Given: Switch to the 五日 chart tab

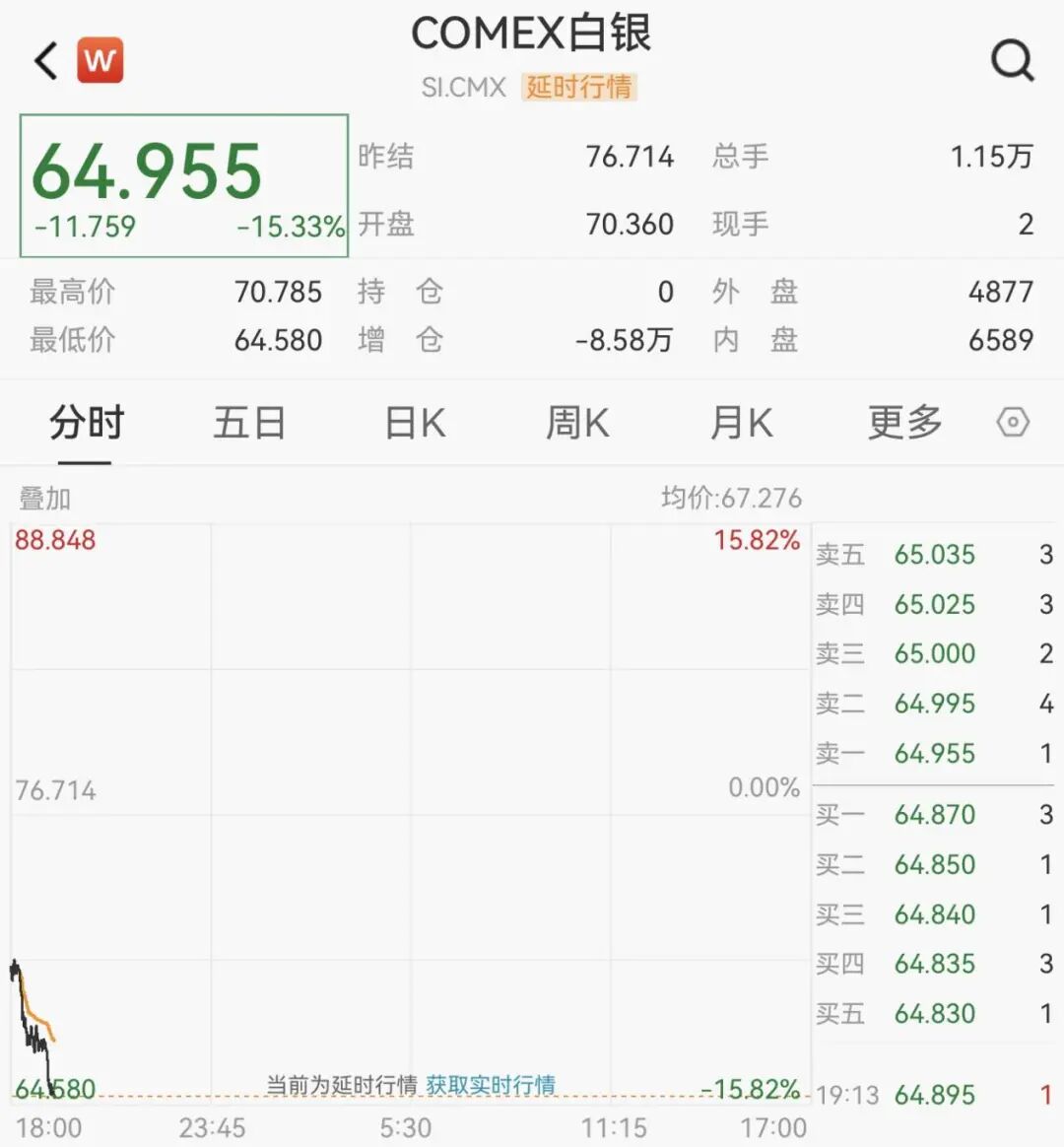Looking at the screenshot, I should coord(249,424).
